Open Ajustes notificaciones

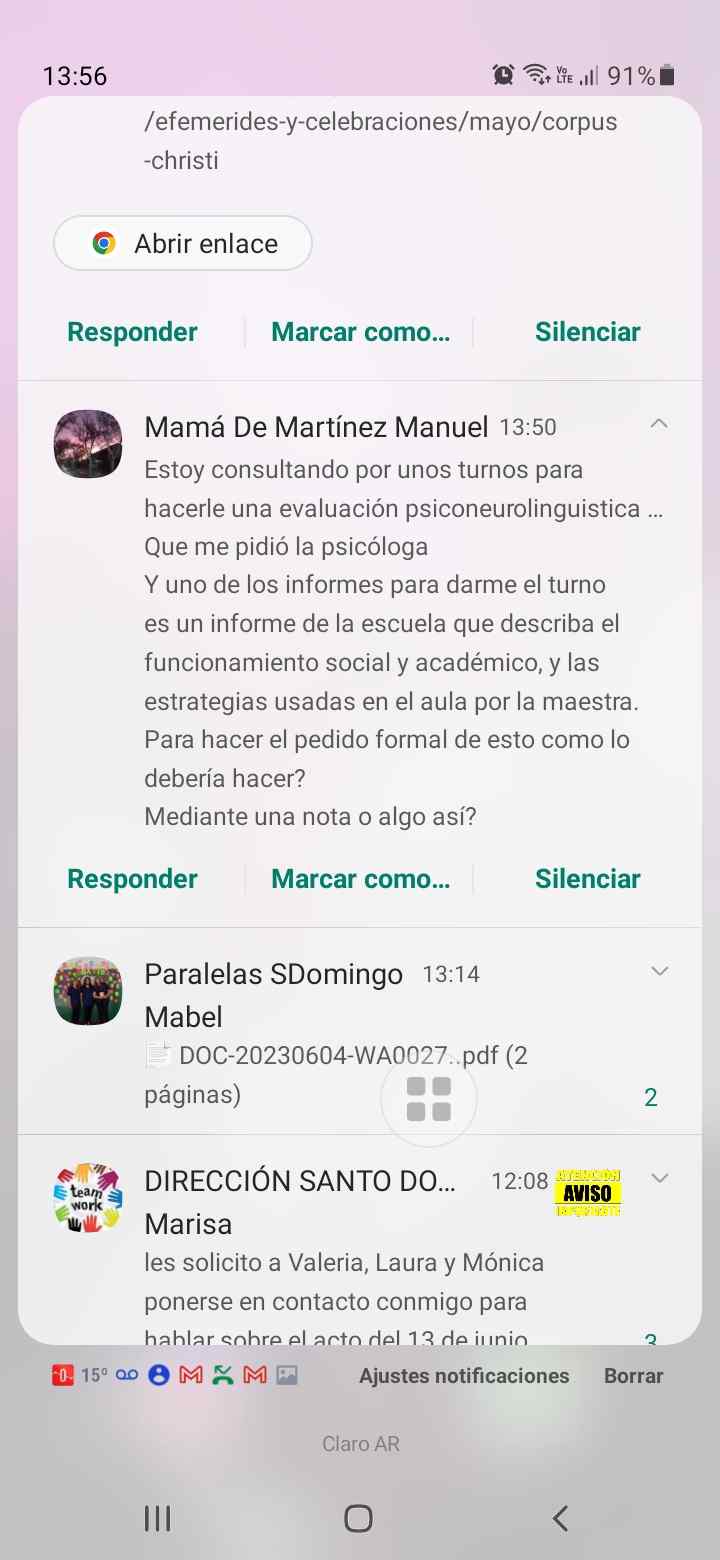pyautogui.click(x=464, y=1376)
